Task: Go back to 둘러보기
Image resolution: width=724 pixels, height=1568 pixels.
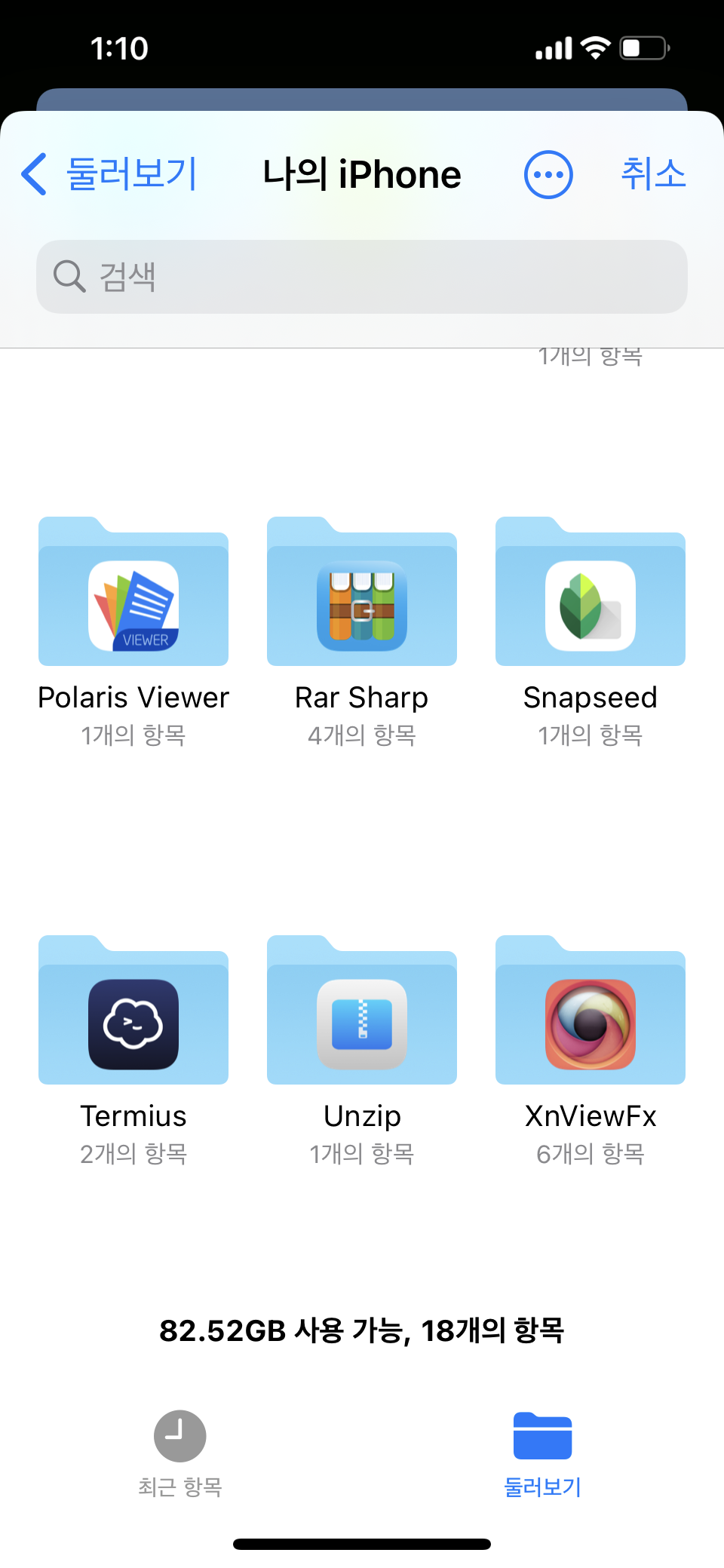Action: [110, 174]
